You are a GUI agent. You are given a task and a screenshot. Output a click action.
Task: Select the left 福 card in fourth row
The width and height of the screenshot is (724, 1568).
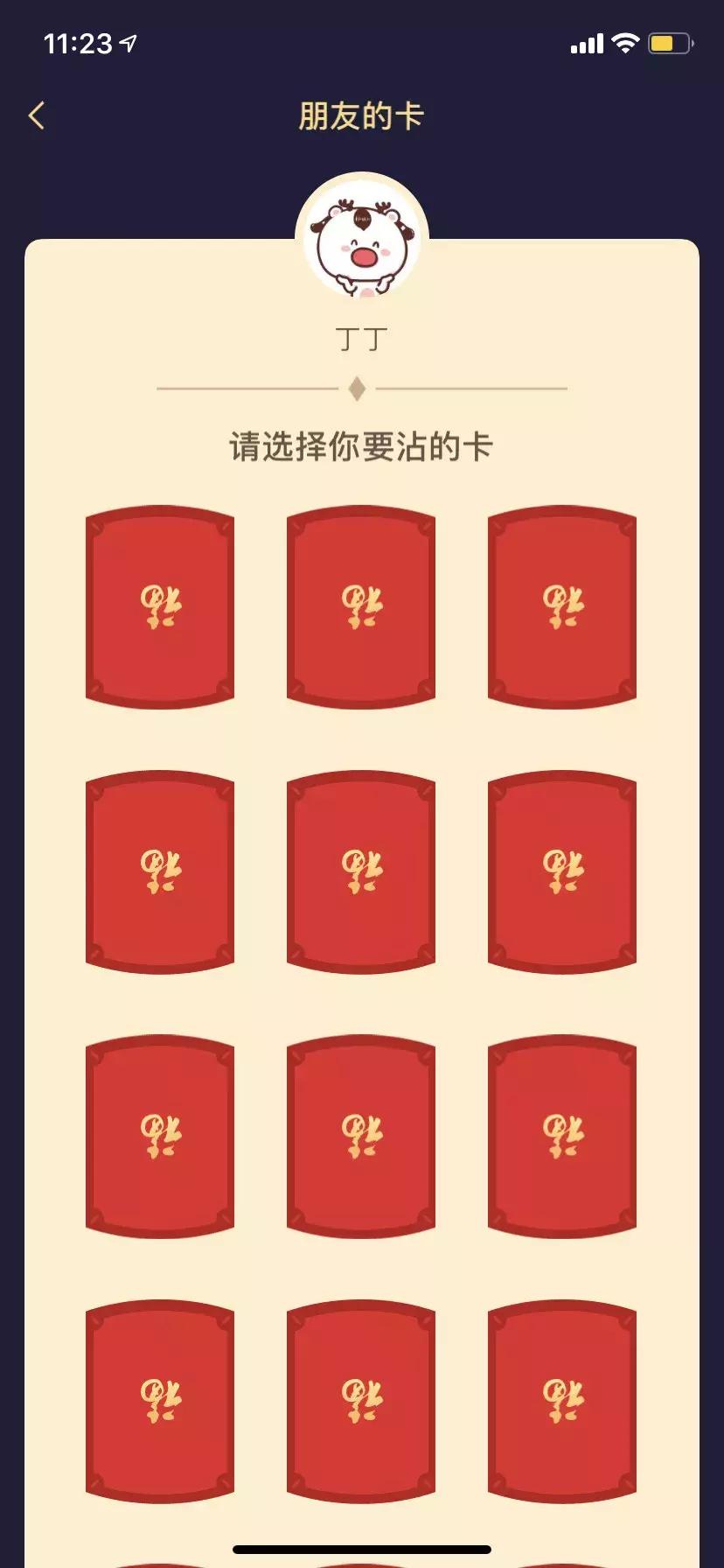[x=160, y=1404]
